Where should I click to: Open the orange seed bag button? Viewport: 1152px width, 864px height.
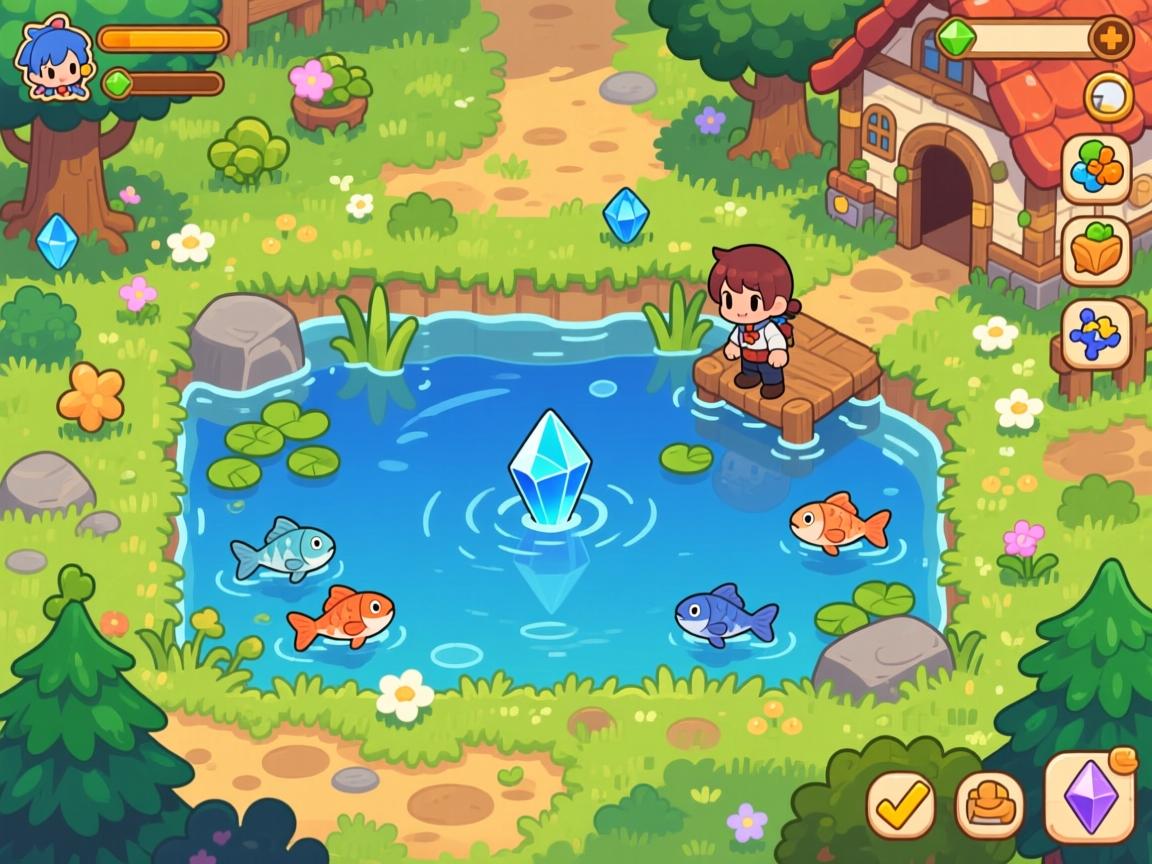pyautogui.click(x=1096, y=251)
